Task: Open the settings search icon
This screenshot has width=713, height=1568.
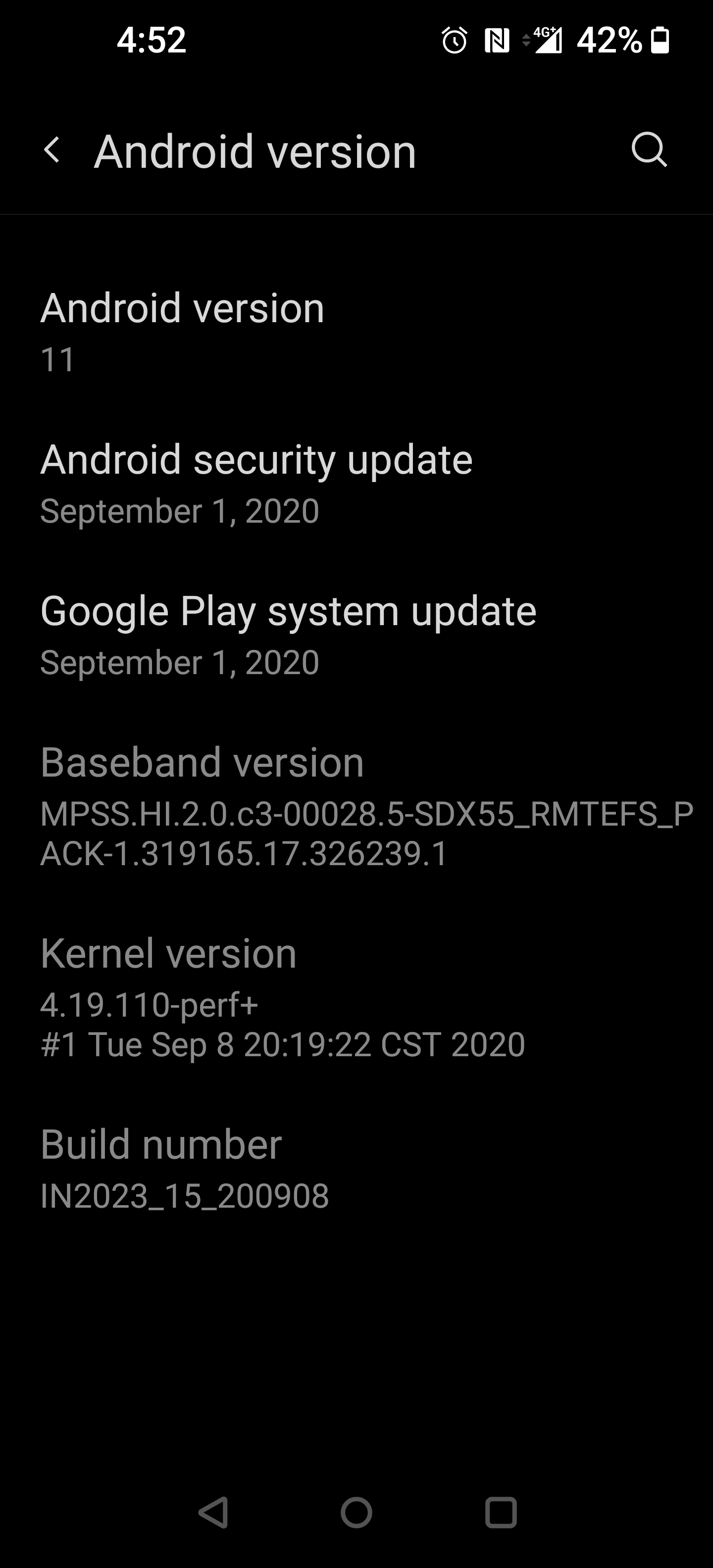Action: (x=649, y=150)
